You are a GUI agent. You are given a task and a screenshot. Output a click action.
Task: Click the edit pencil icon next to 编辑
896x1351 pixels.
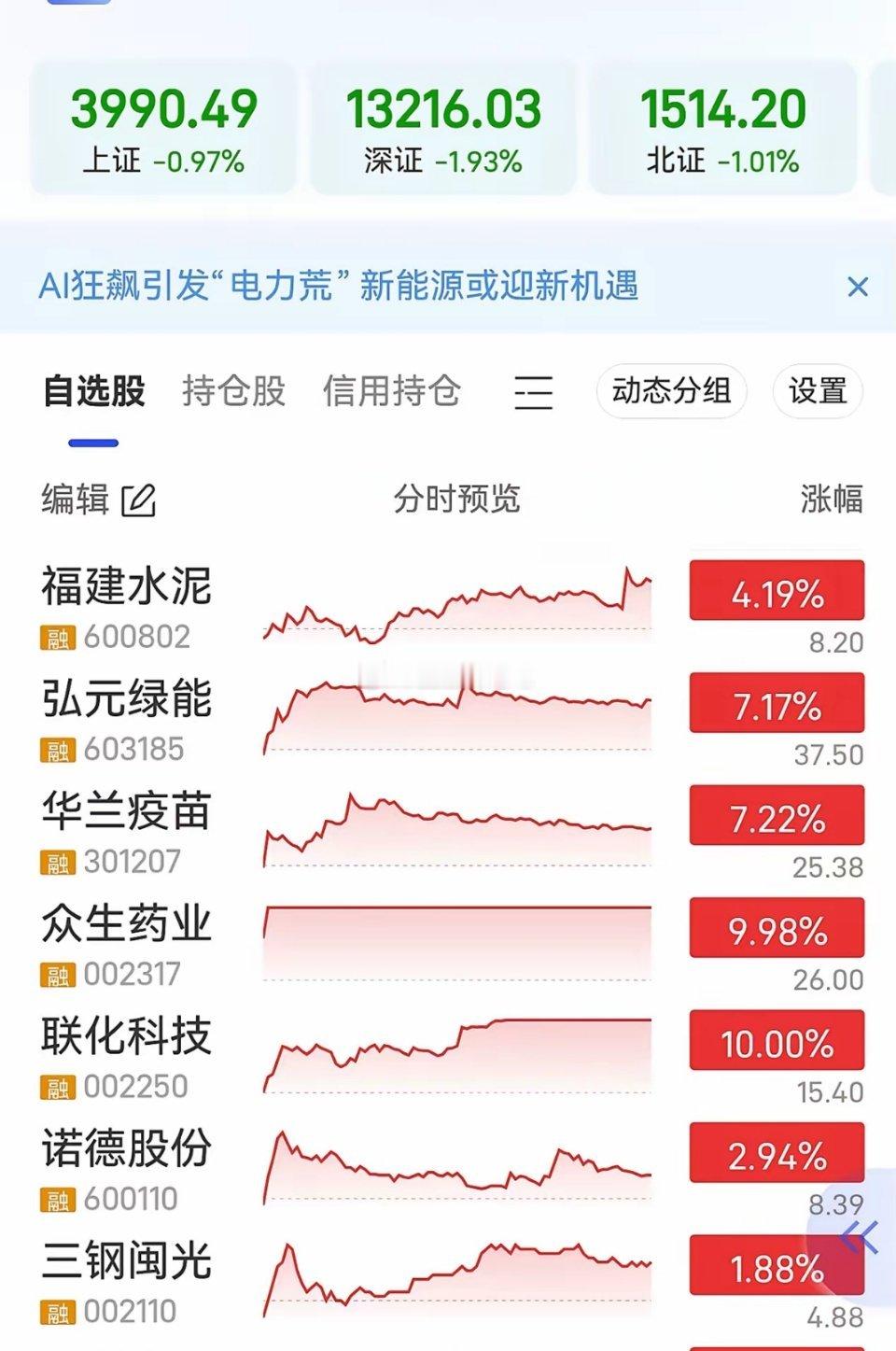138,500
